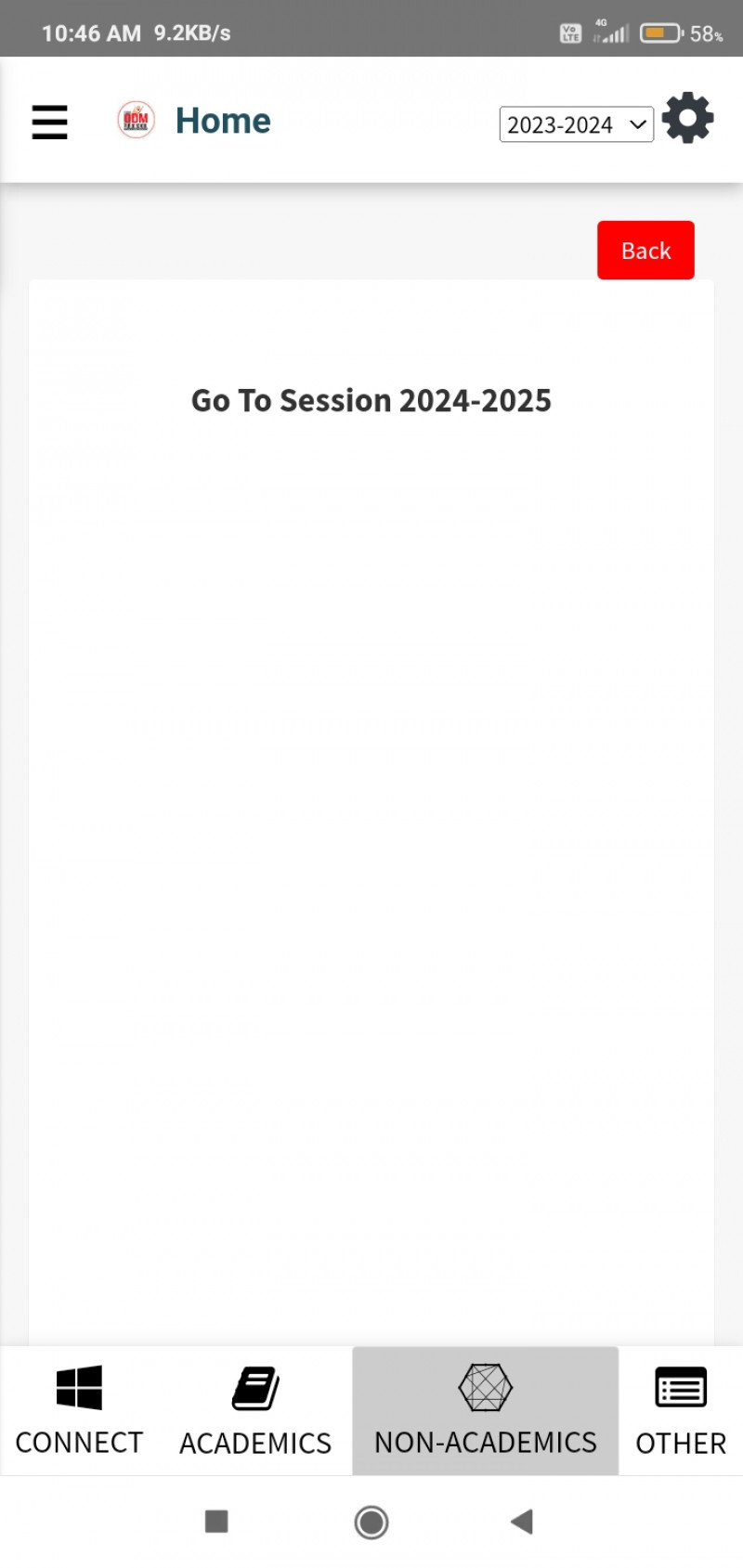Select the Non-Academics tab
743x1568 pixels.
[485, 1411]
